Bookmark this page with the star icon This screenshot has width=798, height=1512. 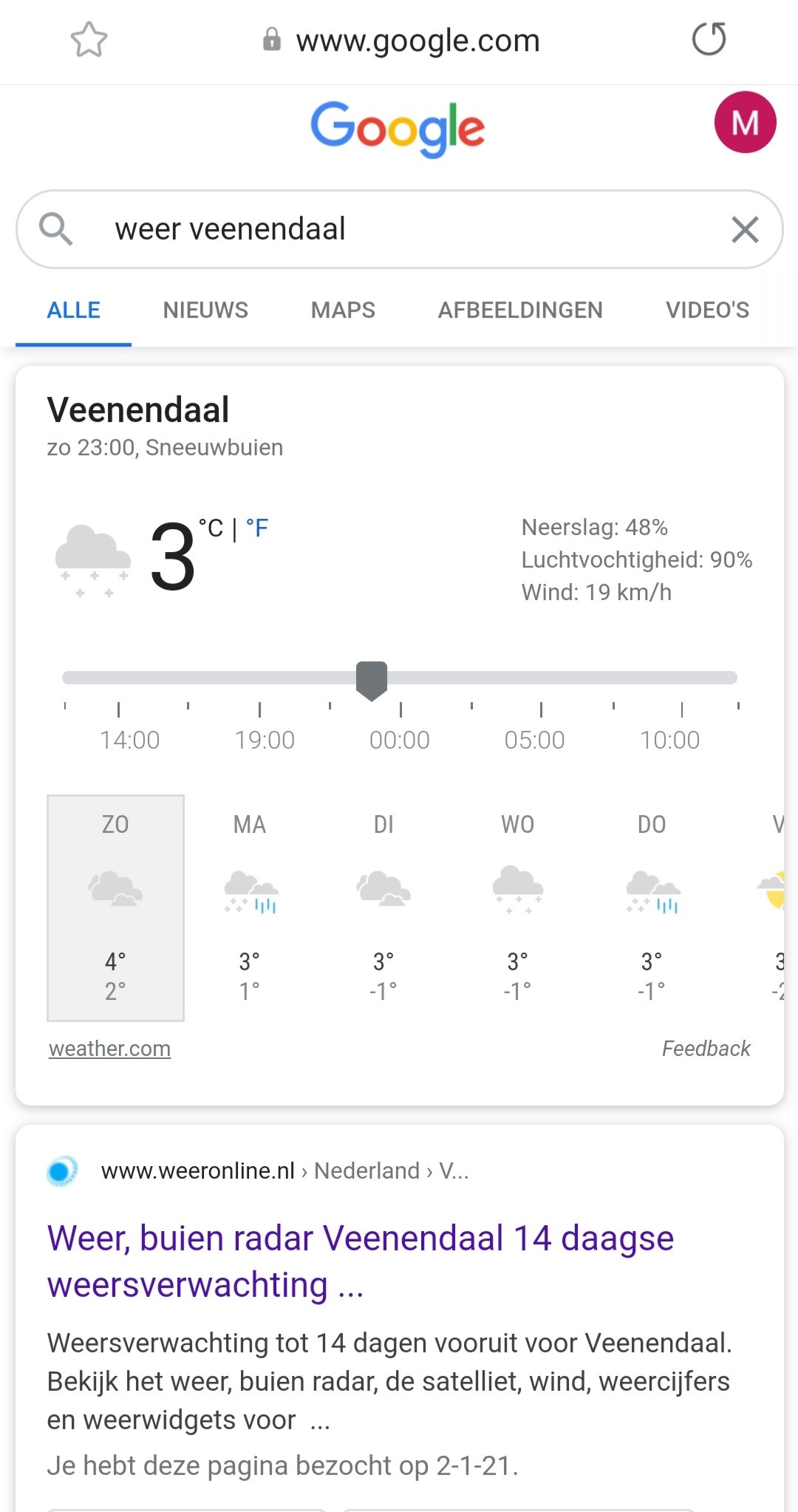(89, 40)
